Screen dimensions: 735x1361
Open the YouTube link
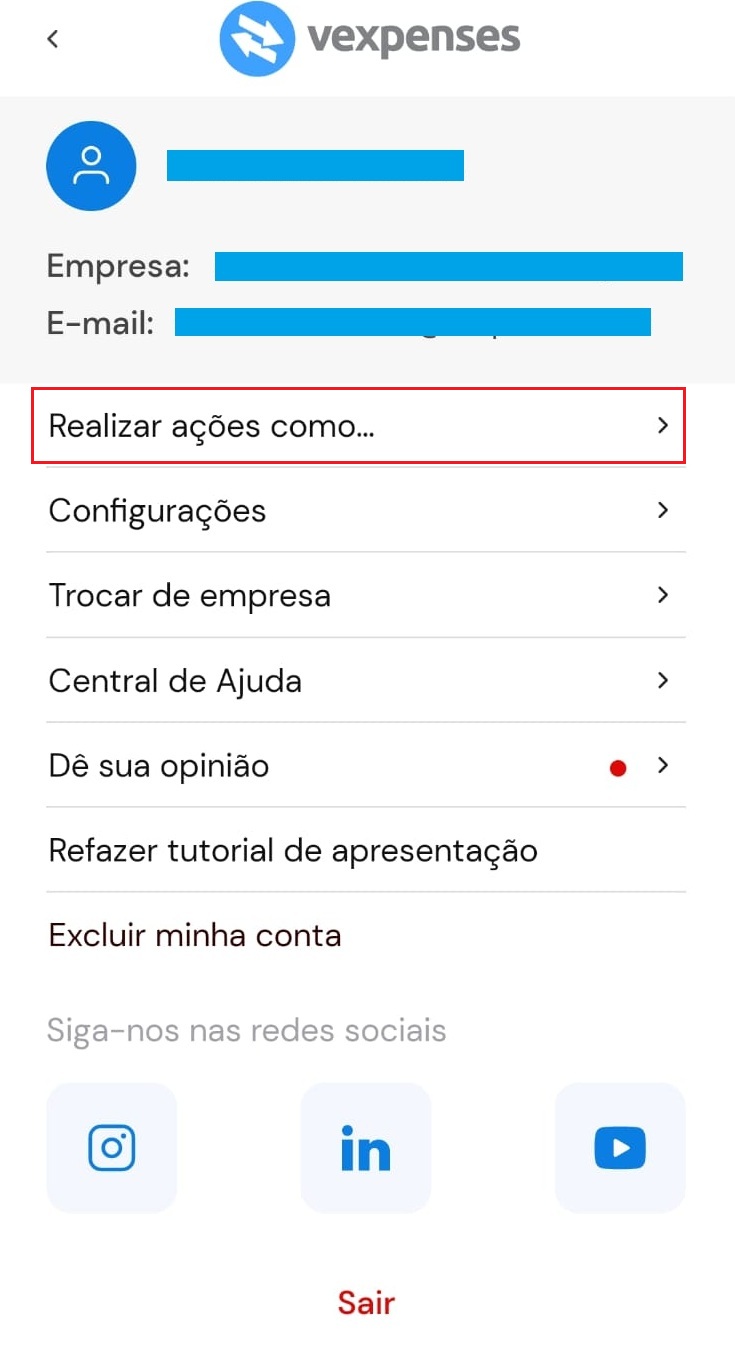[620, 1147]
